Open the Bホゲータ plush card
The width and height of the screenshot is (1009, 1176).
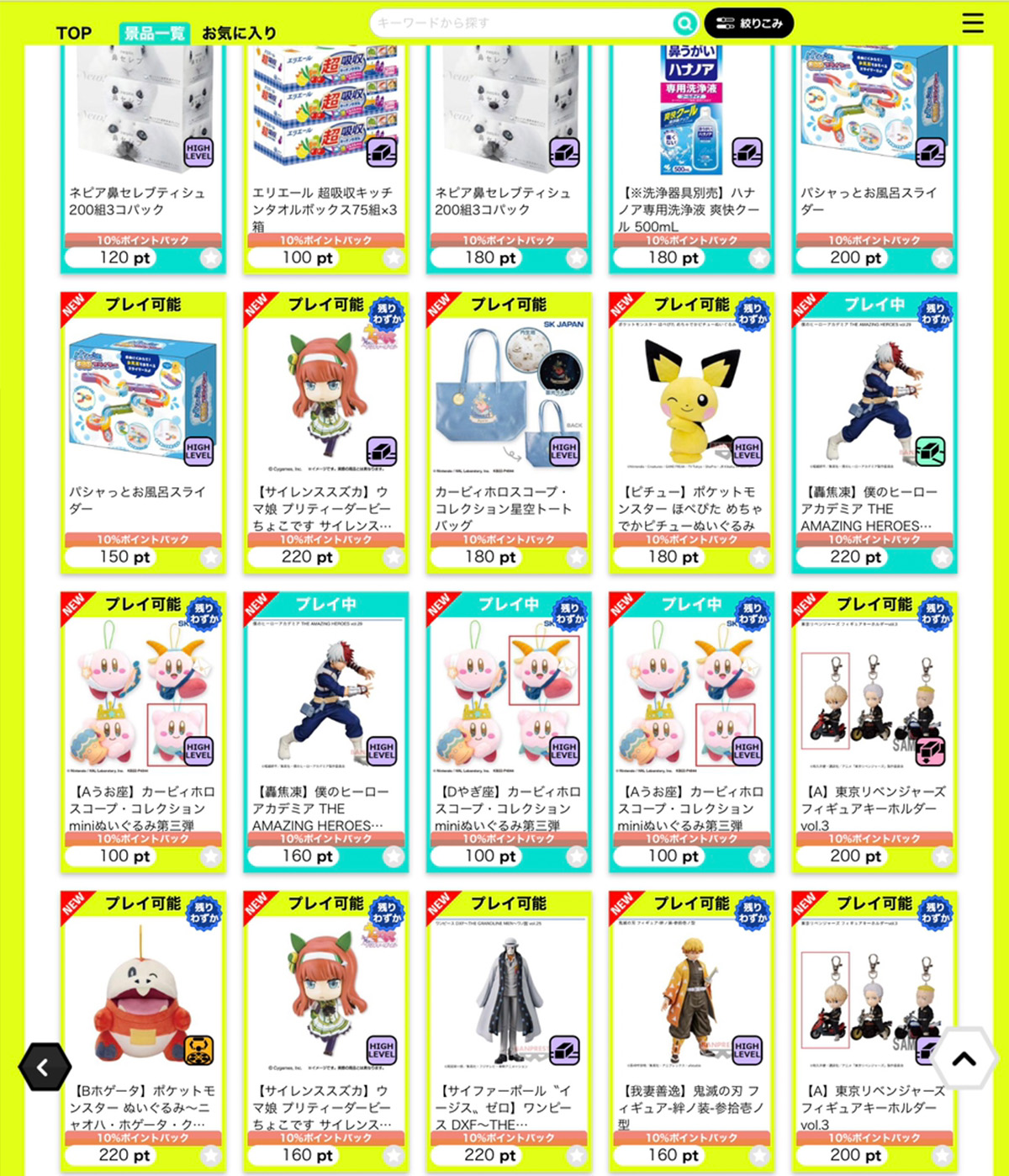143,1018
